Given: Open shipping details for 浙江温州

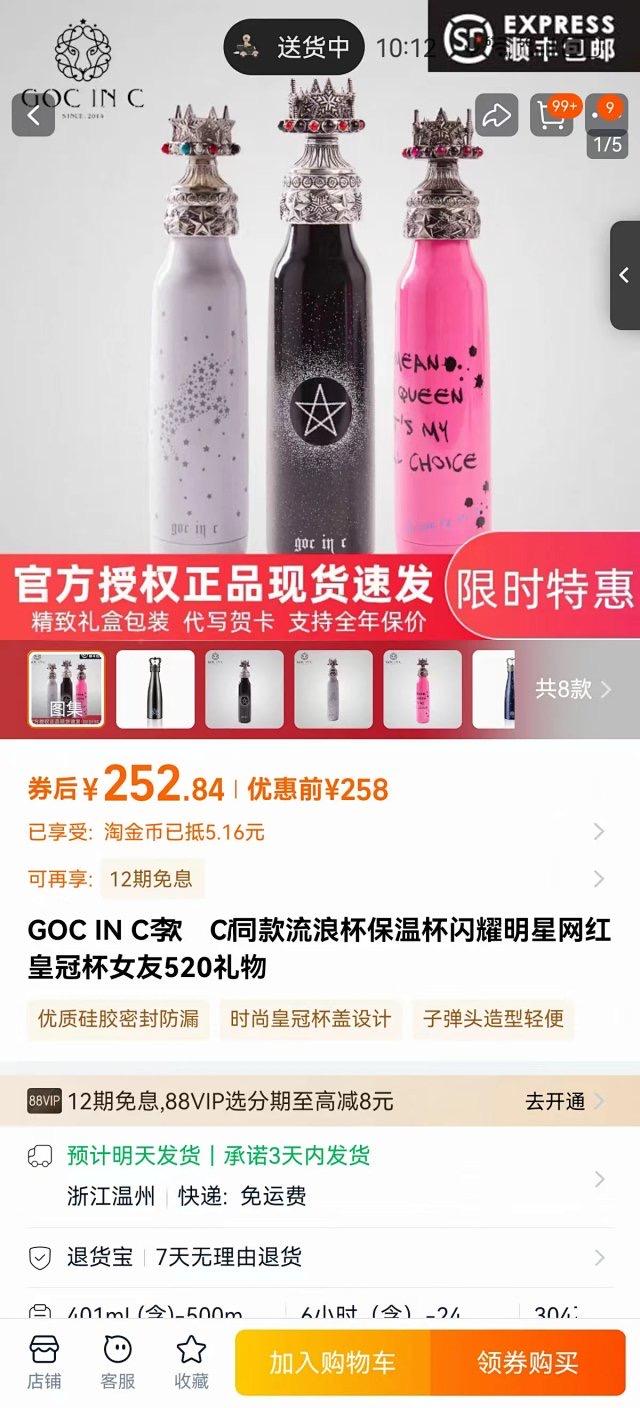Looking at the screenshot, I should [598, 1178].
